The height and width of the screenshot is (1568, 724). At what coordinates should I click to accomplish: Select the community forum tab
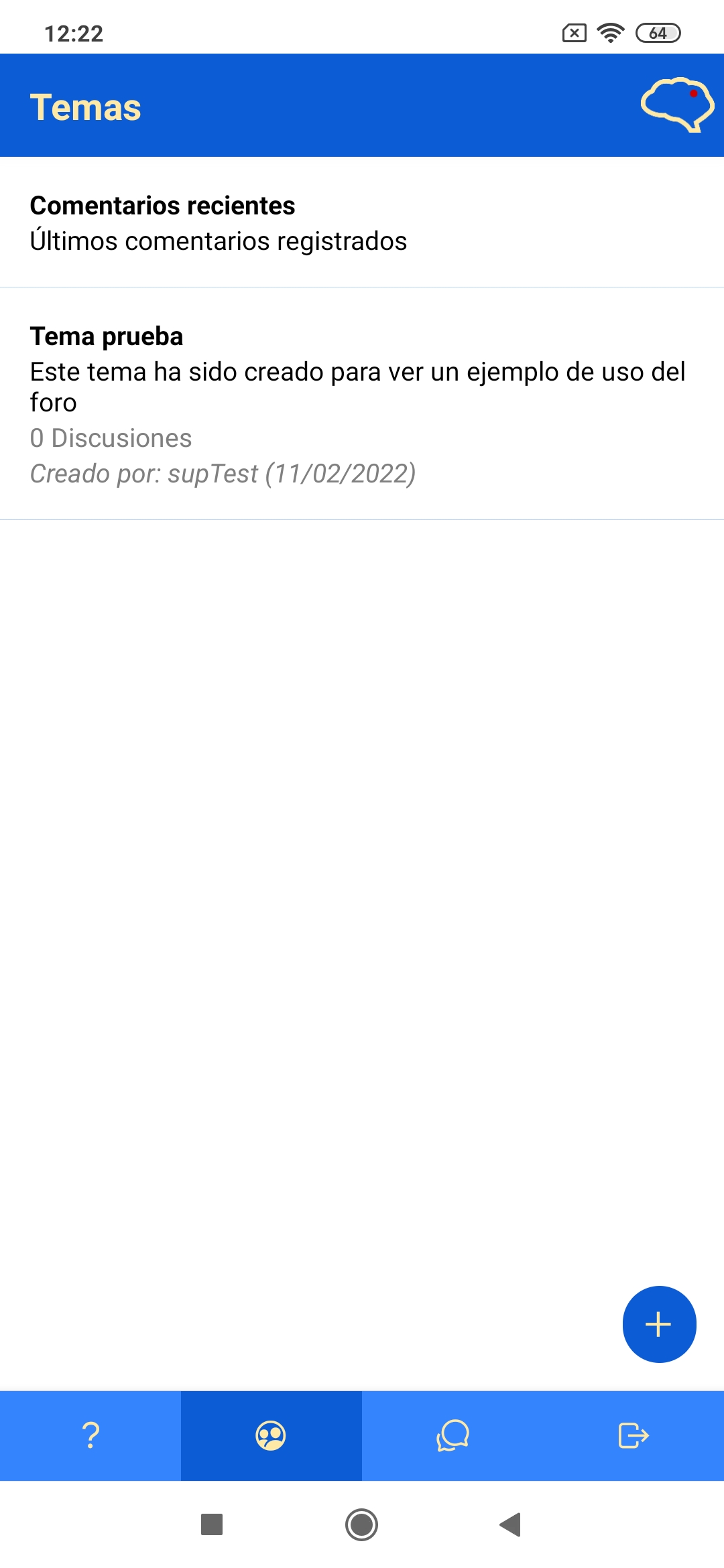click(x=271, y=1435)
